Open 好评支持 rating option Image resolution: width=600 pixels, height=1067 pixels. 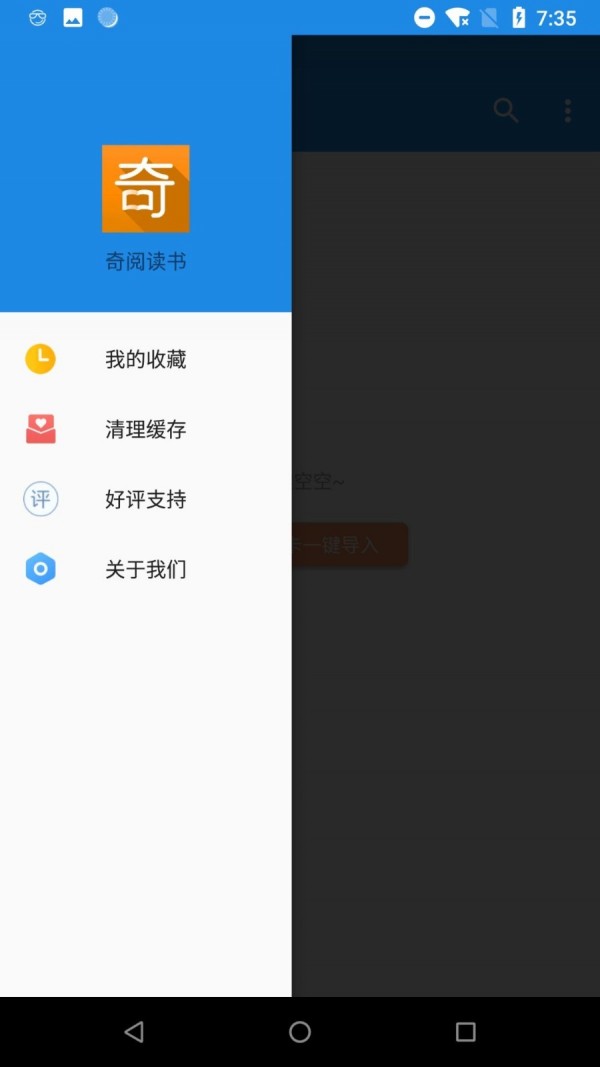(145, 500)
